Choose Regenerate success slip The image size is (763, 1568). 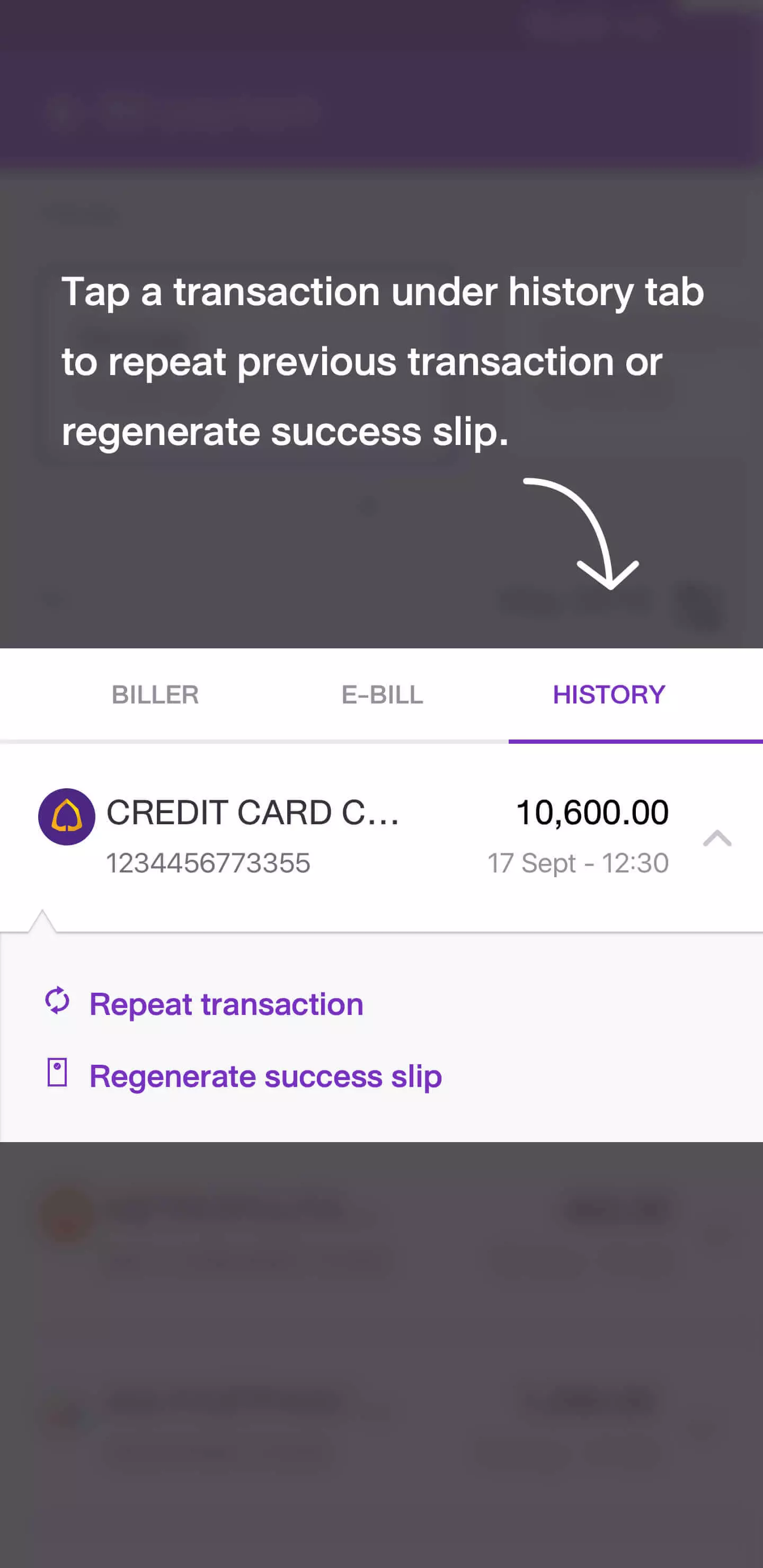point(265,1076)
